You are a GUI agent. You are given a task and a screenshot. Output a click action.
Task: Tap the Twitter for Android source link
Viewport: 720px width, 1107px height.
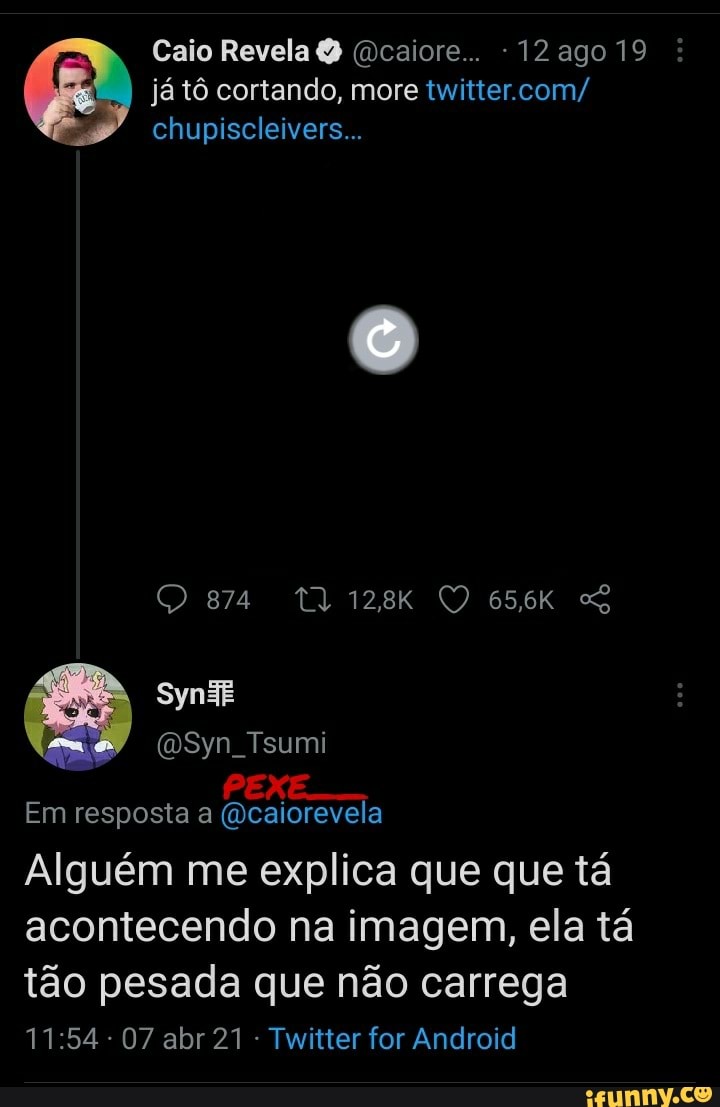(x=393, y=1038)
